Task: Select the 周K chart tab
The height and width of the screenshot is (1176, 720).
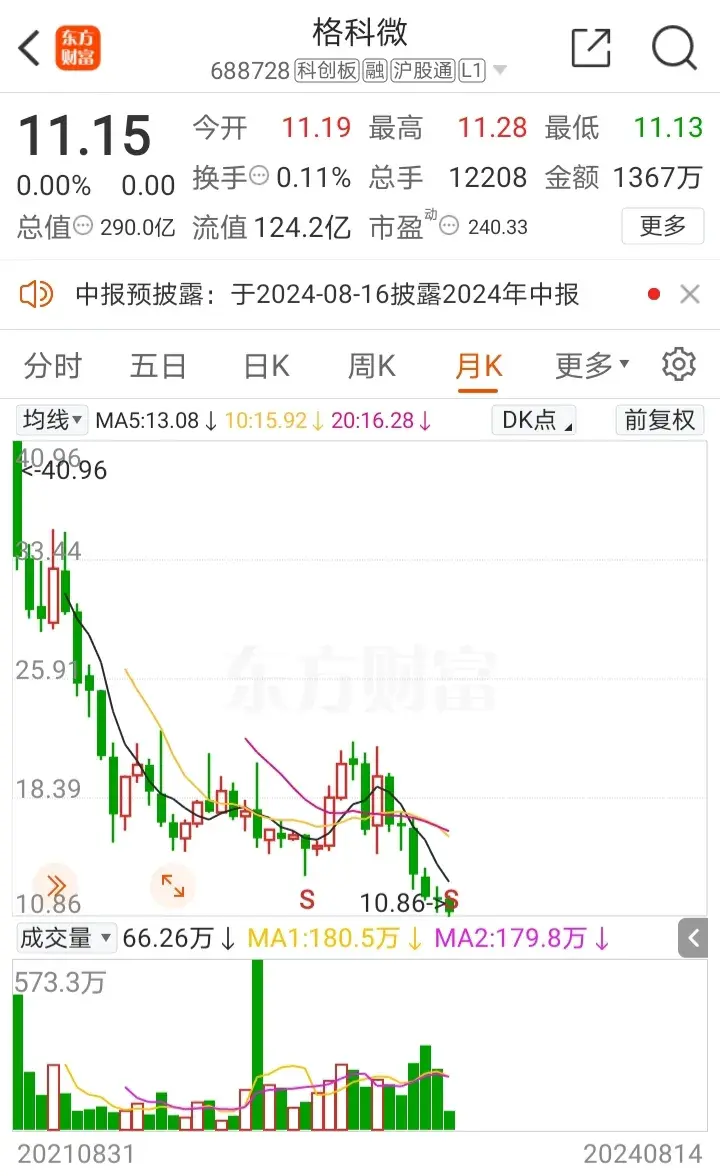Action: 371,366
